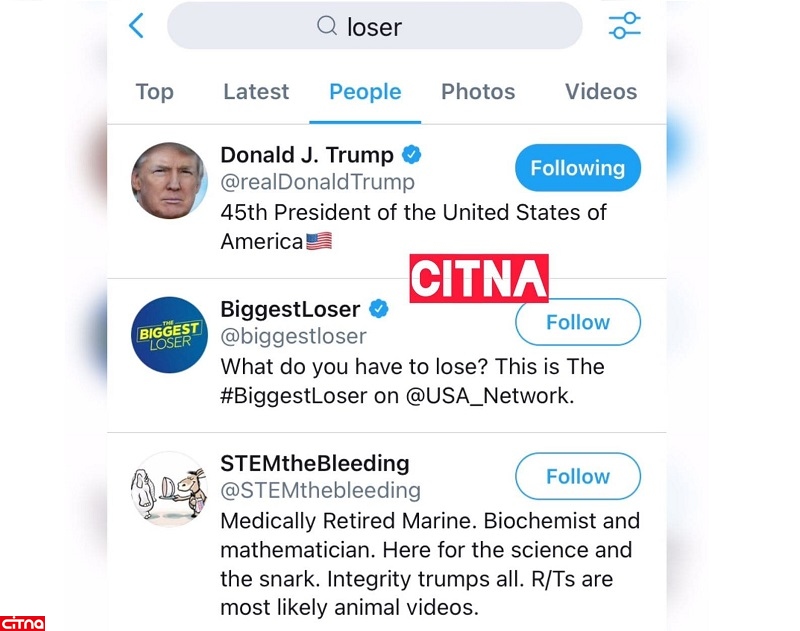Follow the BiggestLoser account
The image size is (800, 631).
[x=577, y=322]
